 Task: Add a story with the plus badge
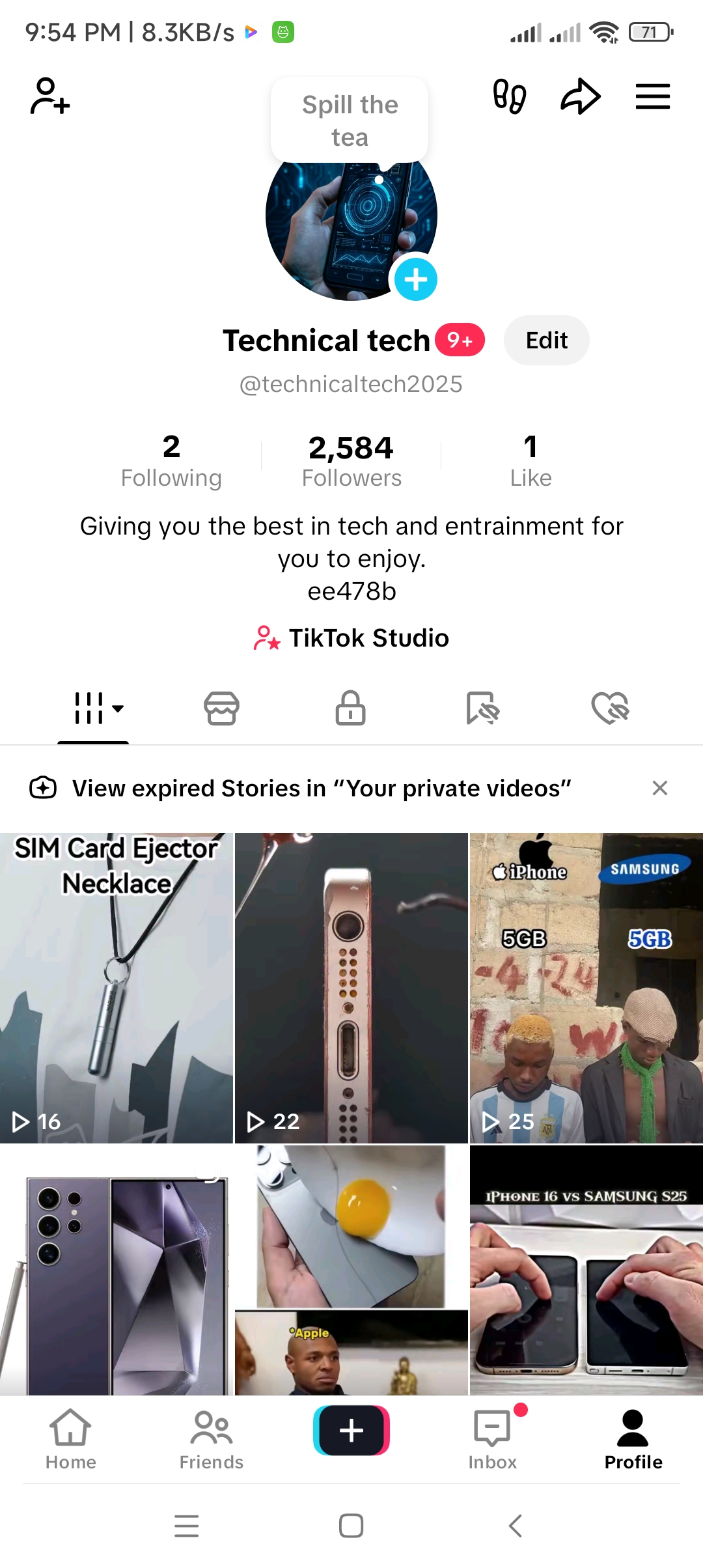[416, 279]
